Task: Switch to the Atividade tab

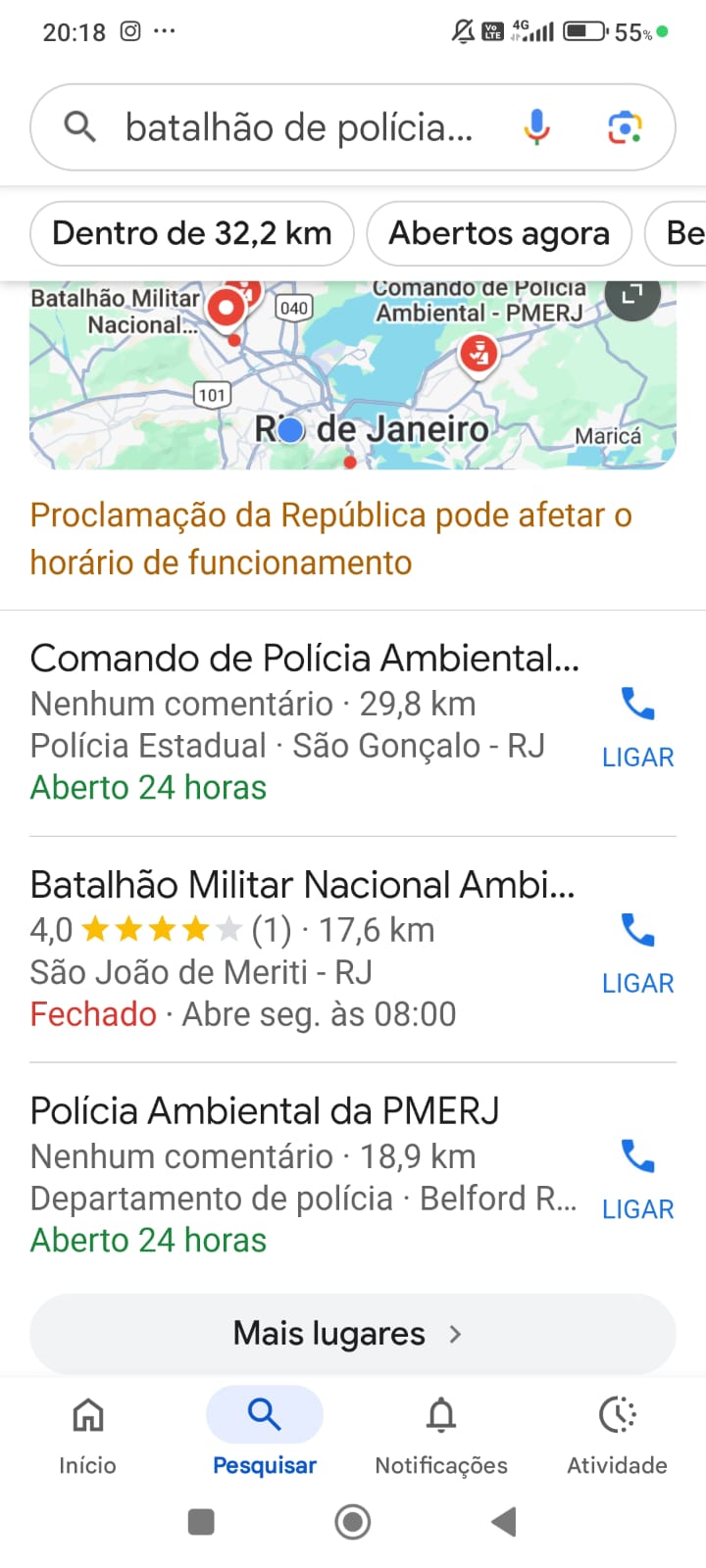Action: [618, 1435]
